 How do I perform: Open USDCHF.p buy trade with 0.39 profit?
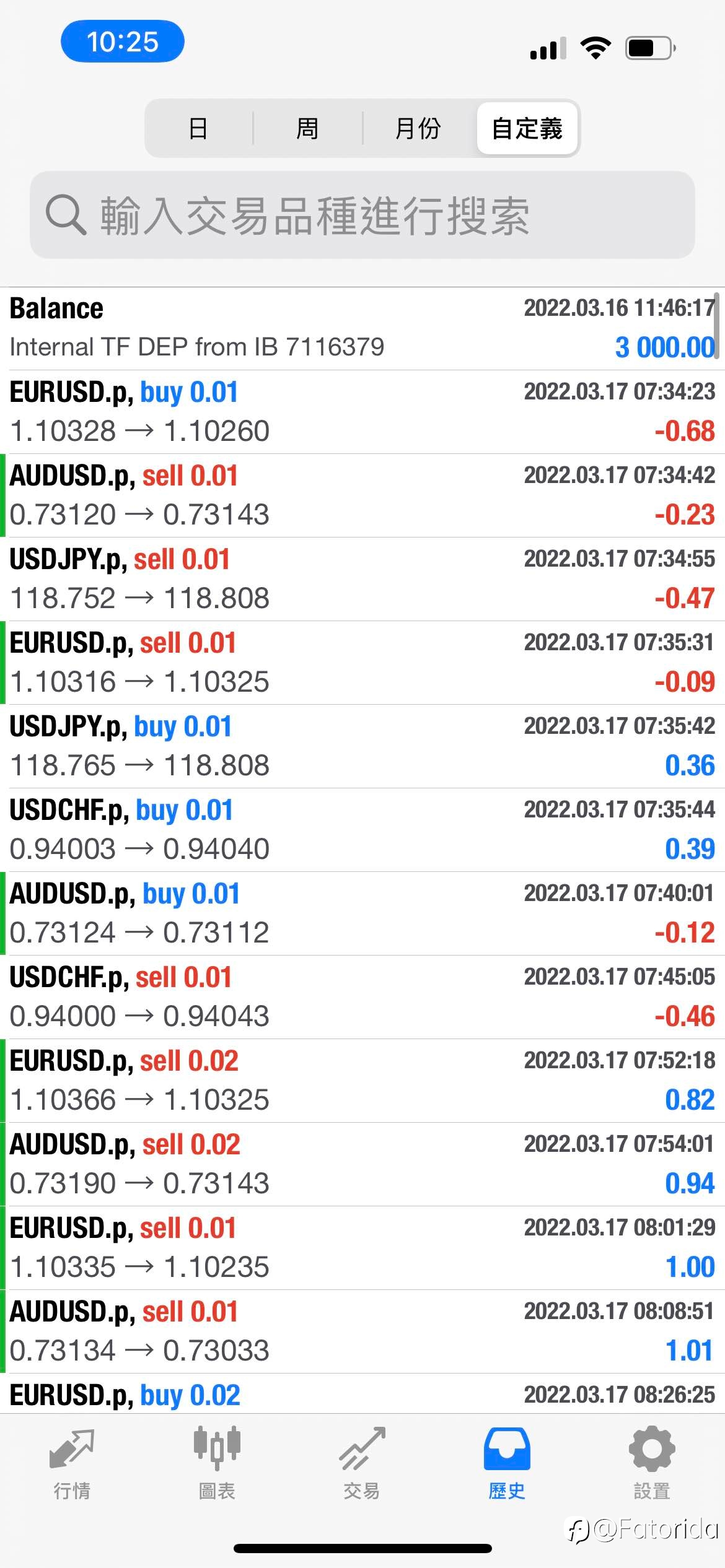tap(362, 830)
